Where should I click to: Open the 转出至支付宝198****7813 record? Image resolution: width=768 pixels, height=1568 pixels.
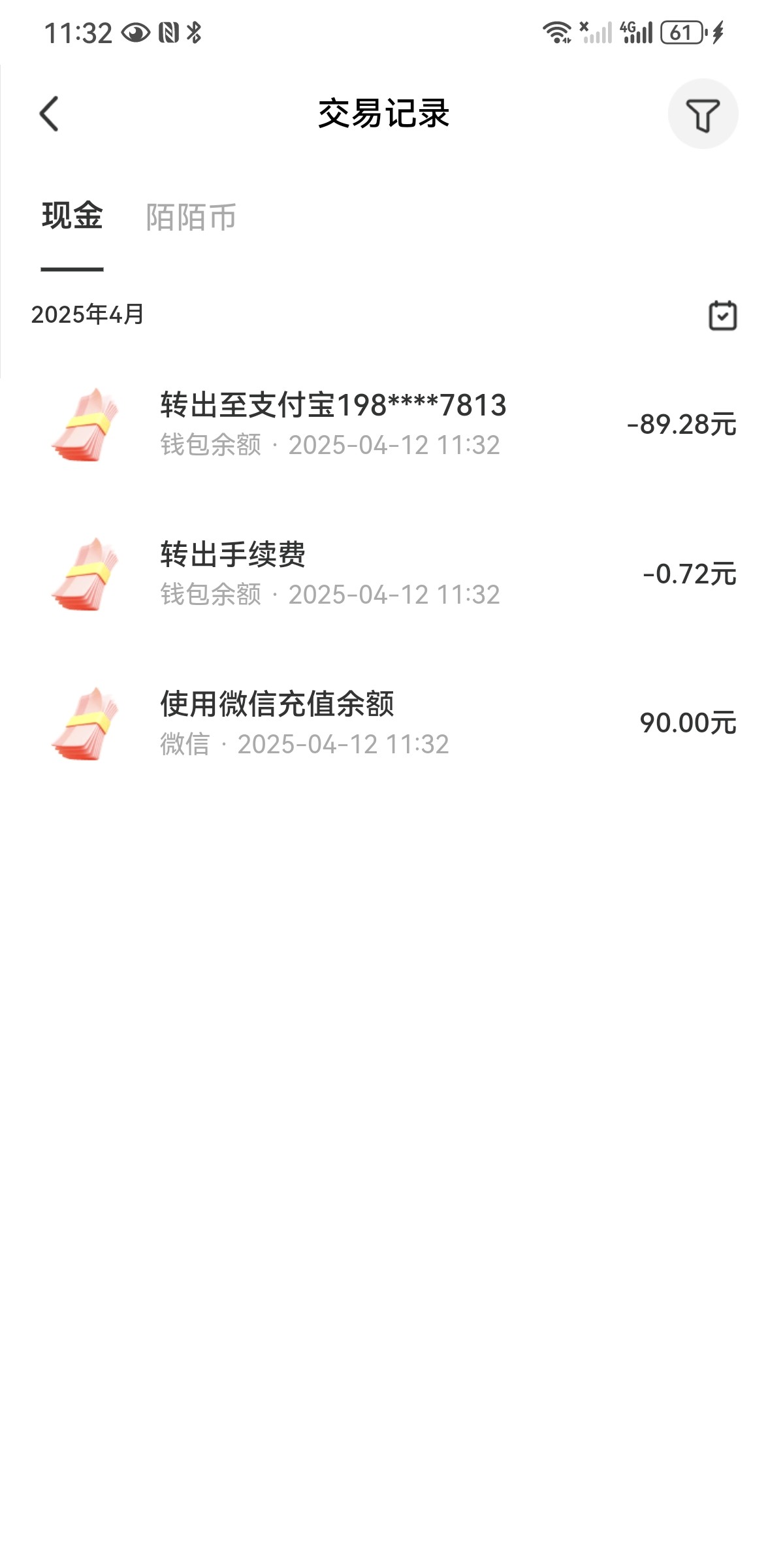[384, 425]
